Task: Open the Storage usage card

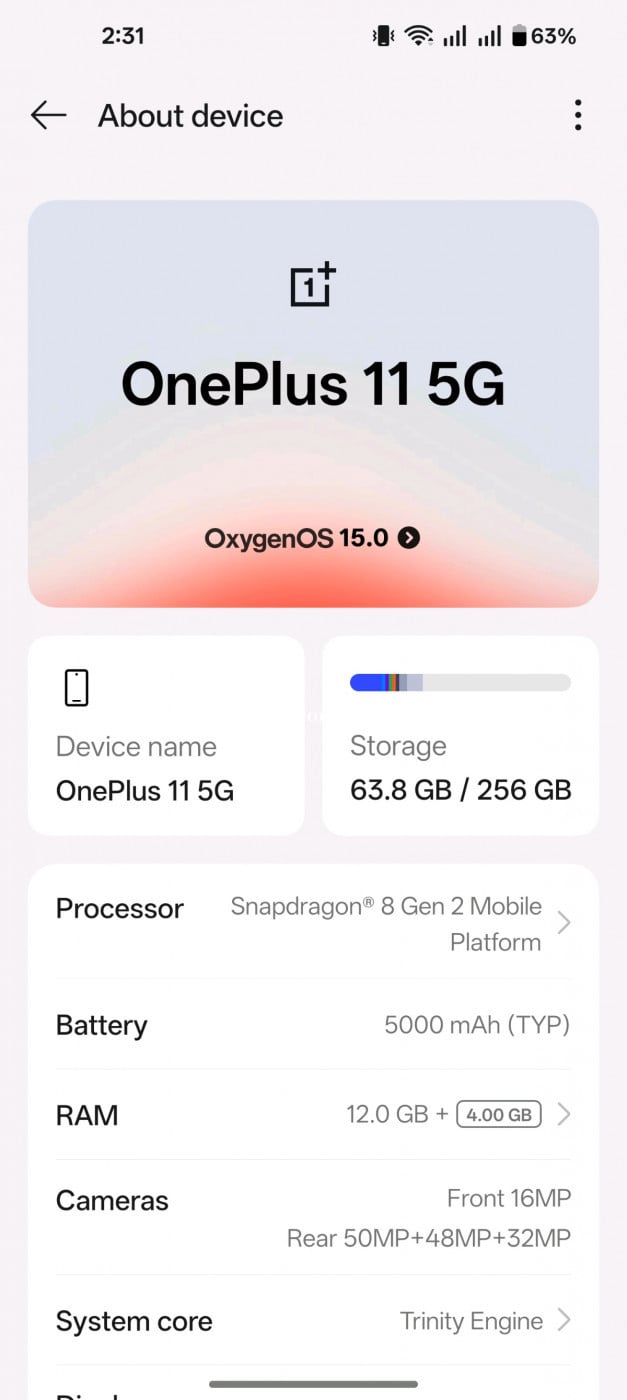Action: pos(460,736)
